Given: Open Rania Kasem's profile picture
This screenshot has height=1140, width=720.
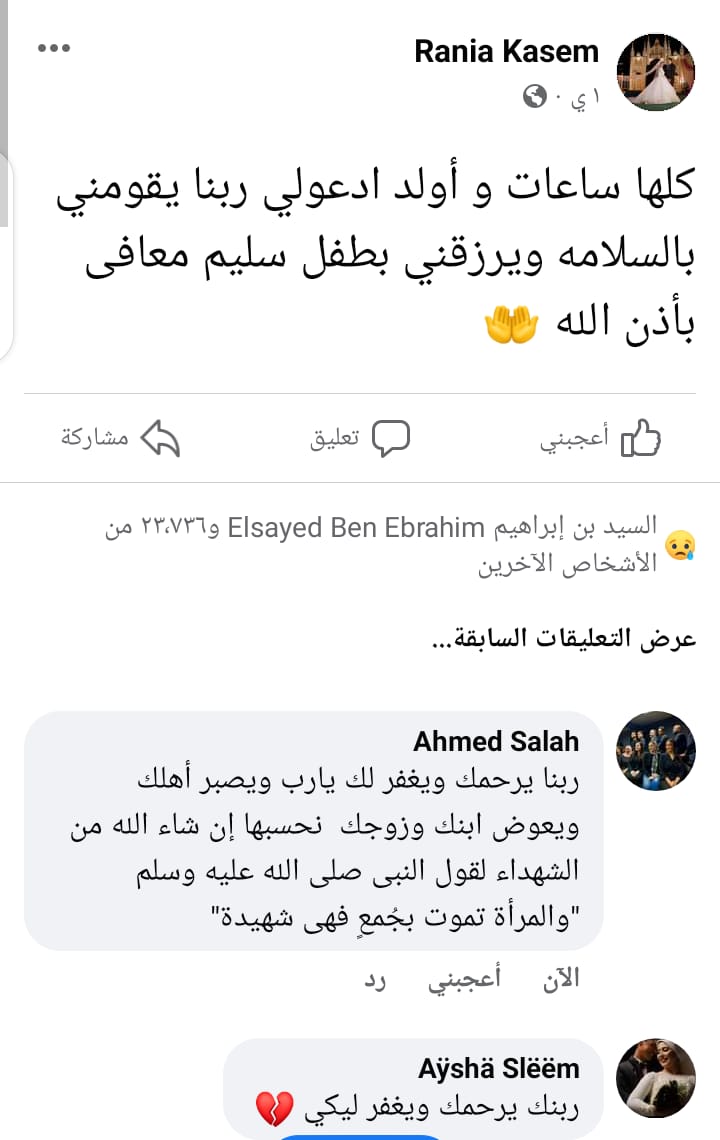Looking at the screenshot, I should click(x=655, y=70).
